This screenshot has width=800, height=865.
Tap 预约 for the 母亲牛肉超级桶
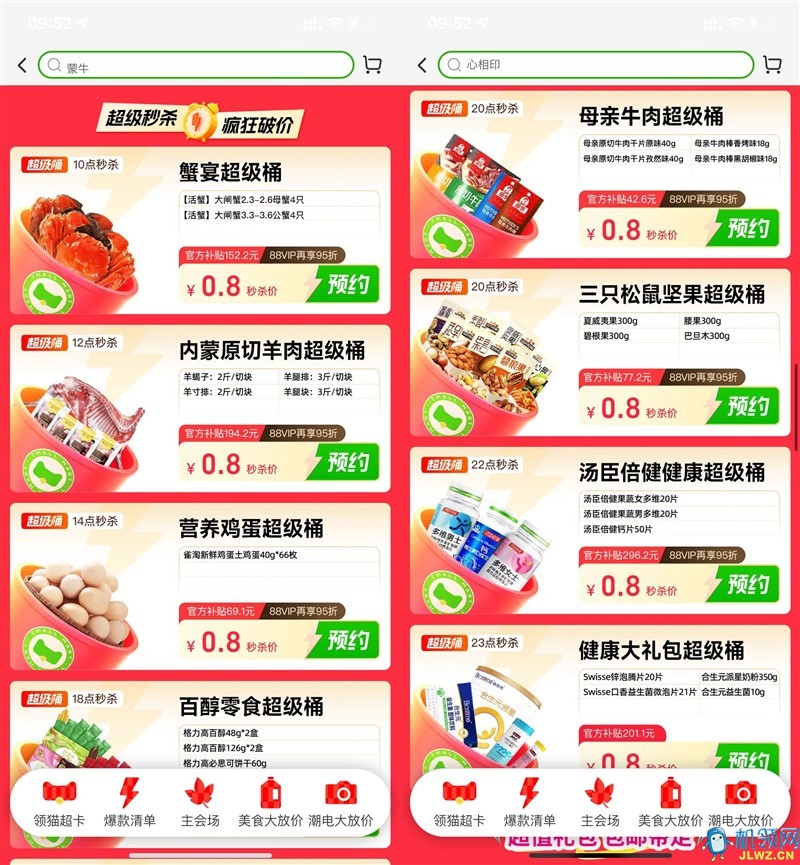748,228
